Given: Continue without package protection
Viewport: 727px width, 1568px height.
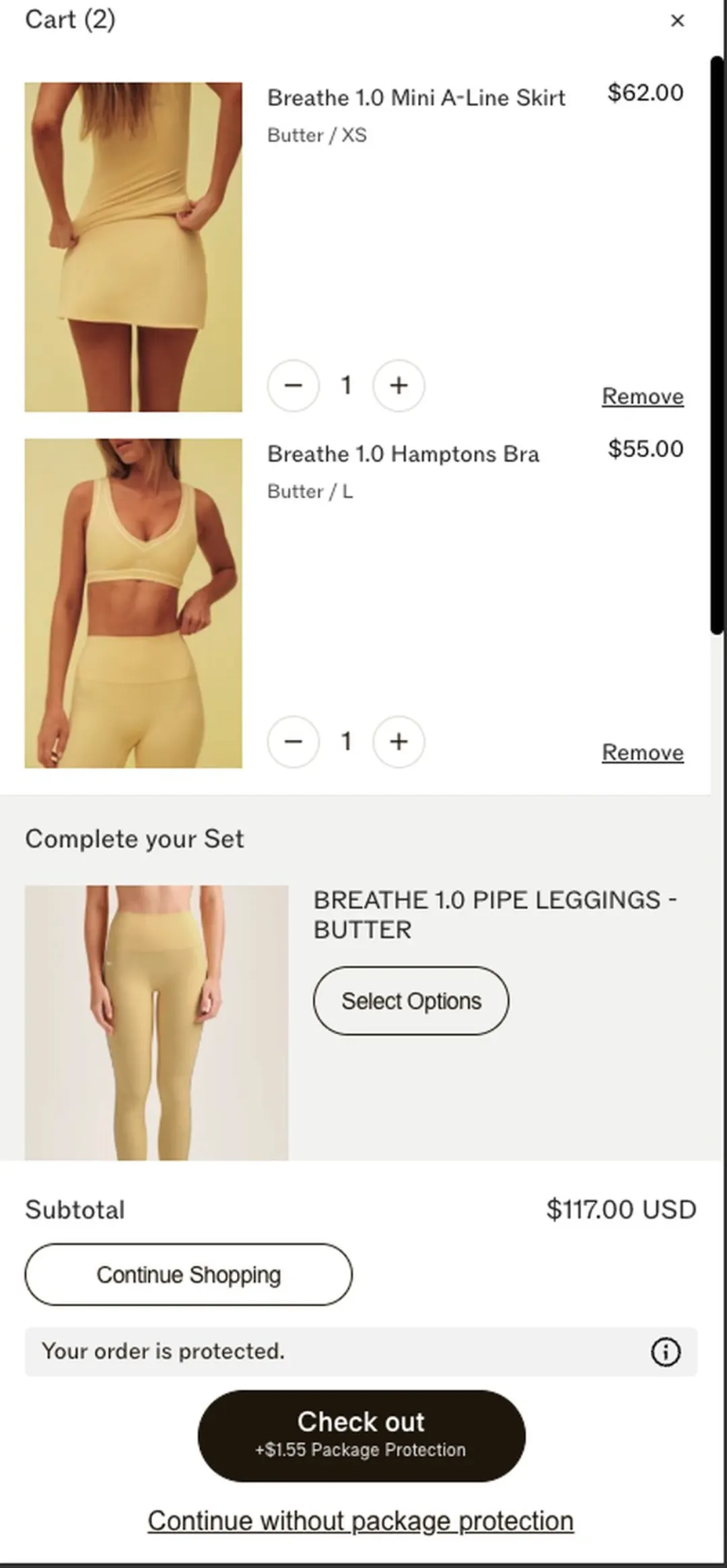Looking at the screenshot, I should click(x=361, y=1520).
